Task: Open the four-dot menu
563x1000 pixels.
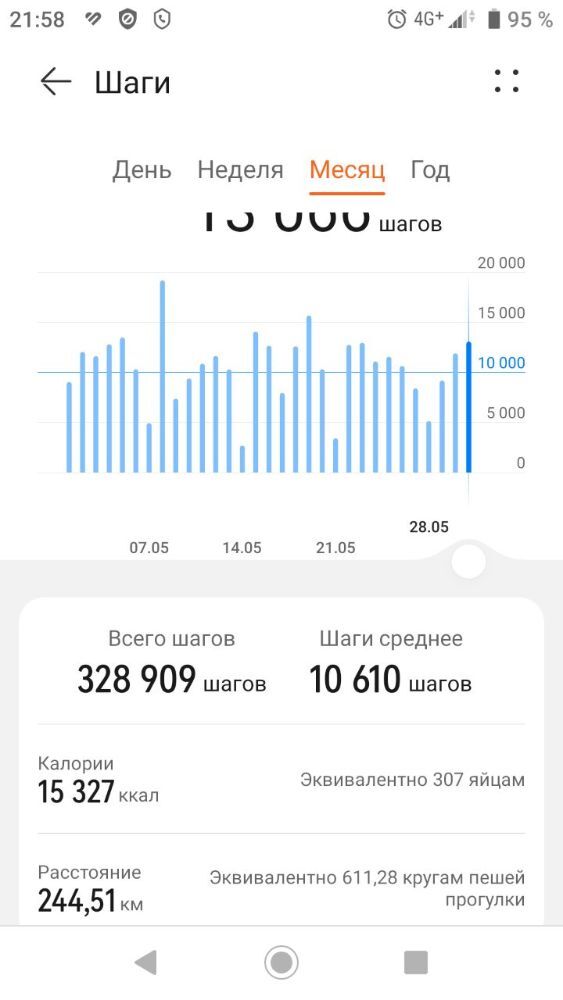Action: tap(507, 81)
